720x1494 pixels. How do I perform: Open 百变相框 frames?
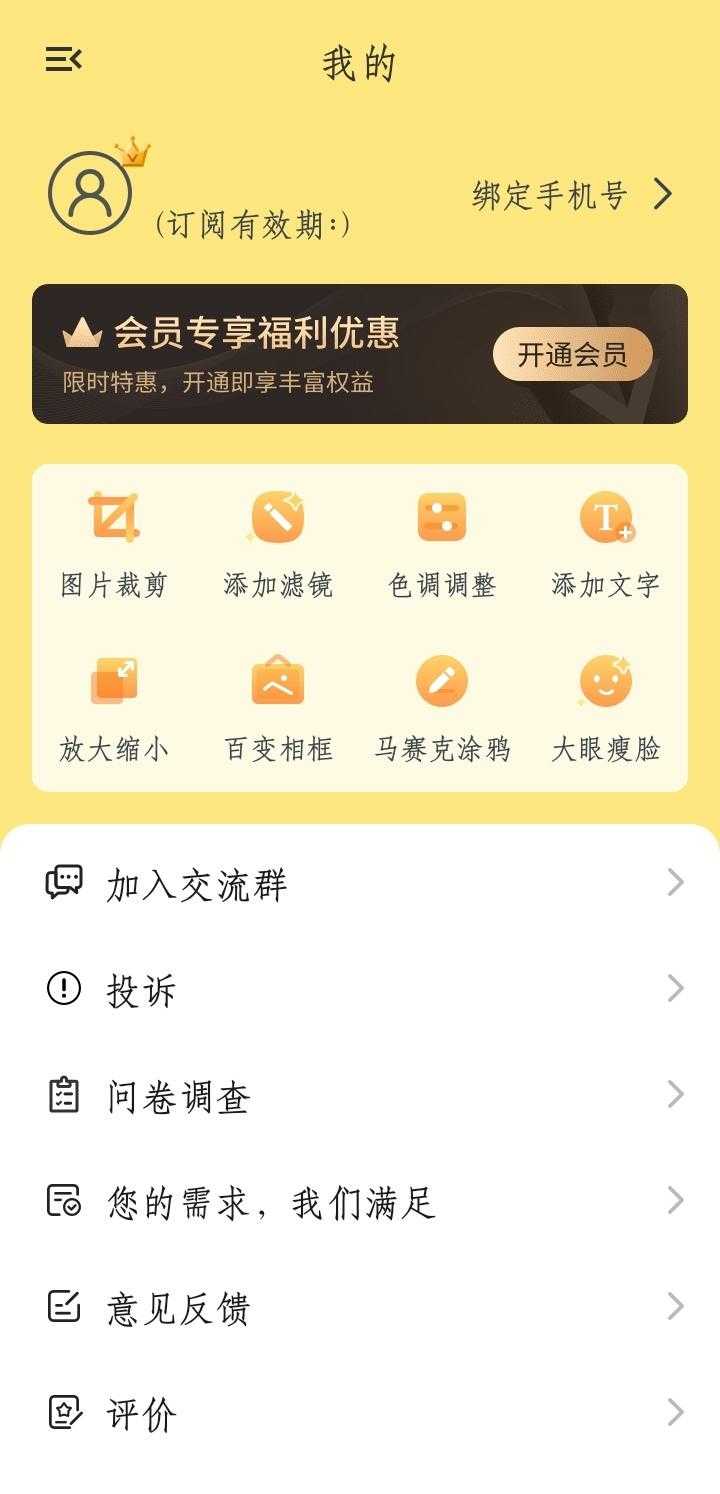(278, 709)
